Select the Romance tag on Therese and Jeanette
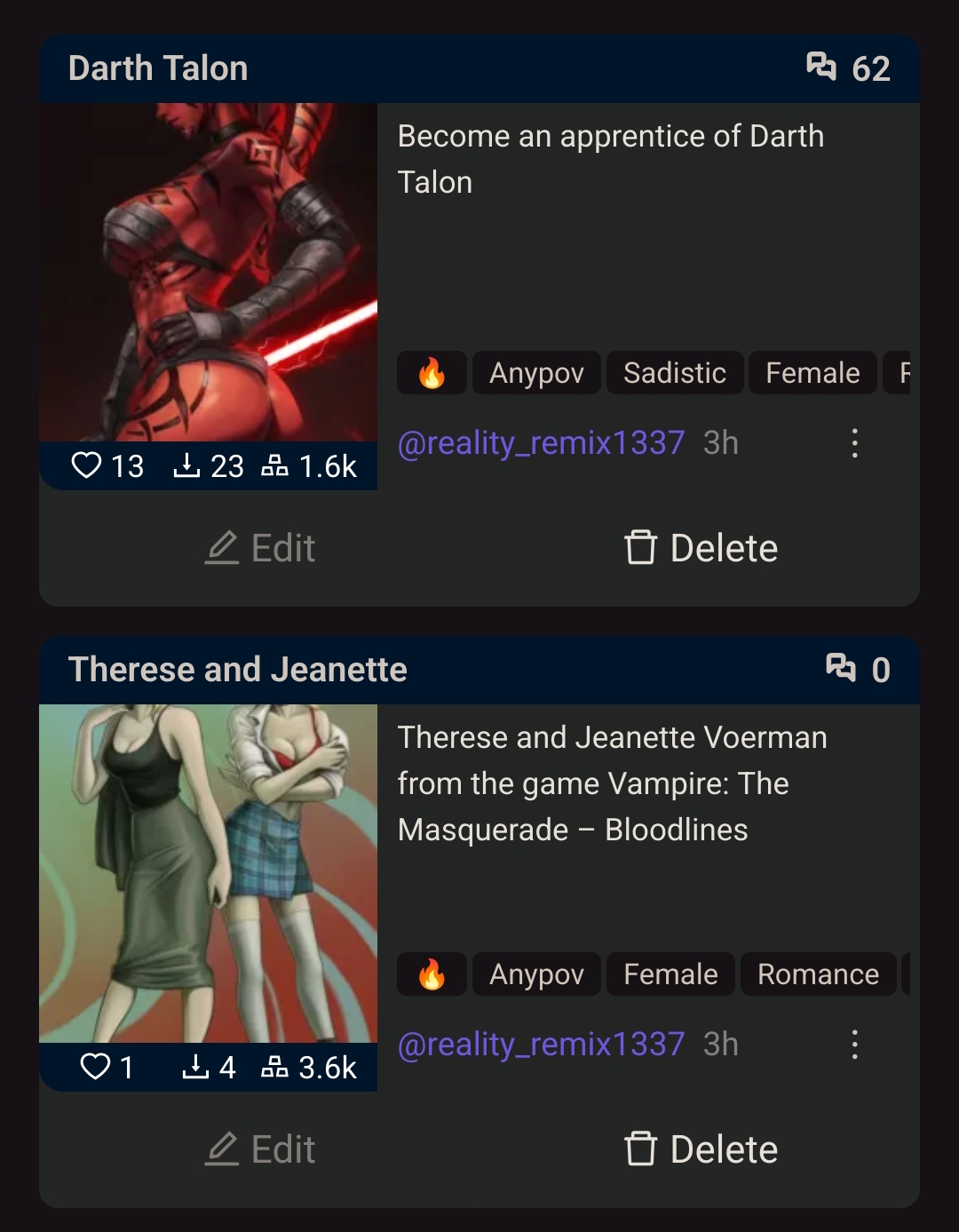This screenshot has width=959, height=1232. (x=818, y=974)
